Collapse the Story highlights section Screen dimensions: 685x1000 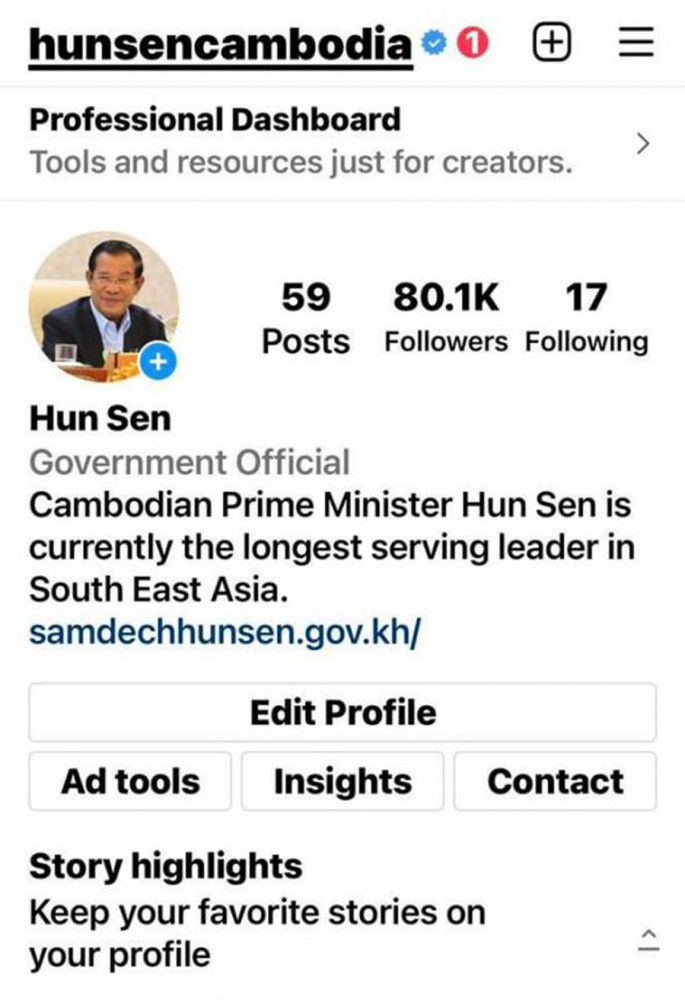click(x=648, y=939)
